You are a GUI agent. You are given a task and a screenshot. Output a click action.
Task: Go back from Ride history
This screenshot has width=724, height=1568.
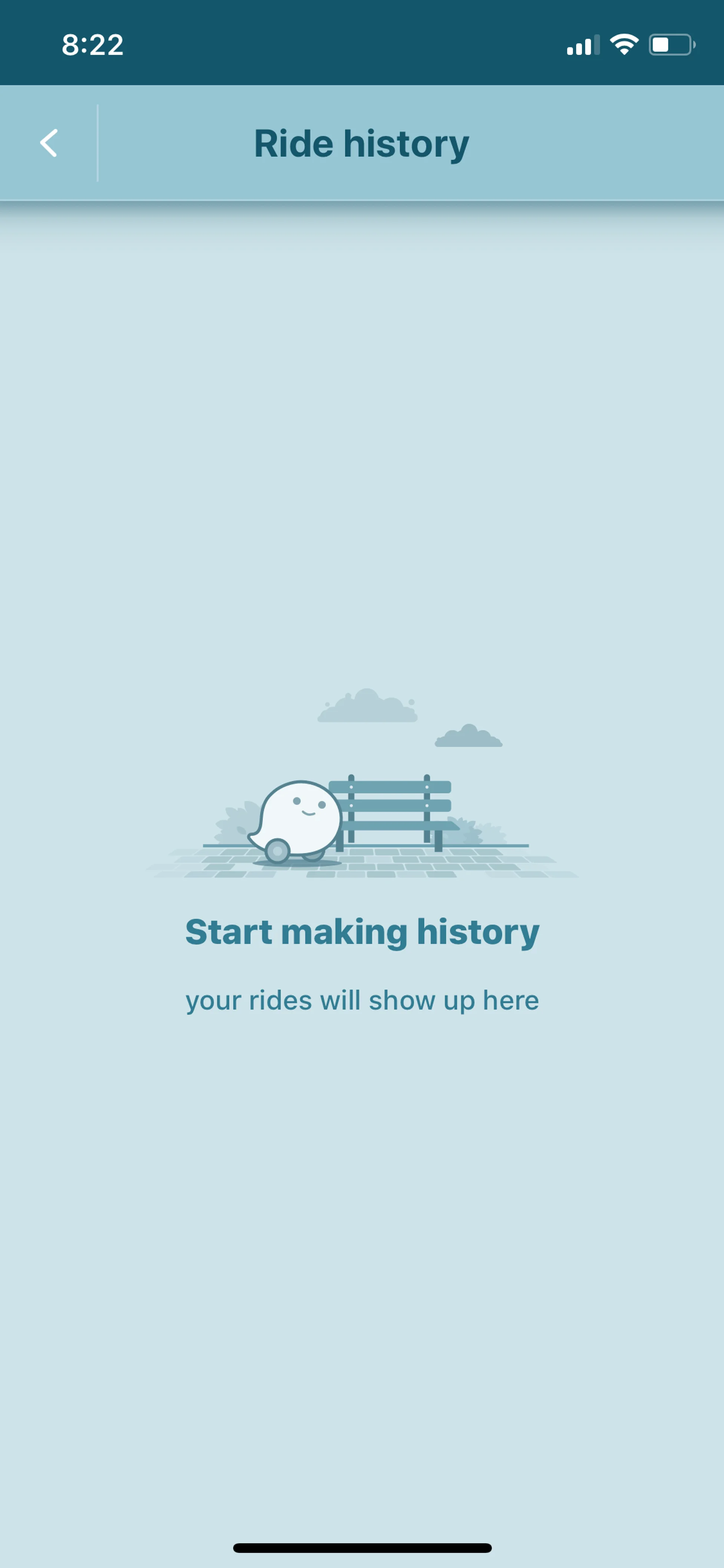[49, 143]
